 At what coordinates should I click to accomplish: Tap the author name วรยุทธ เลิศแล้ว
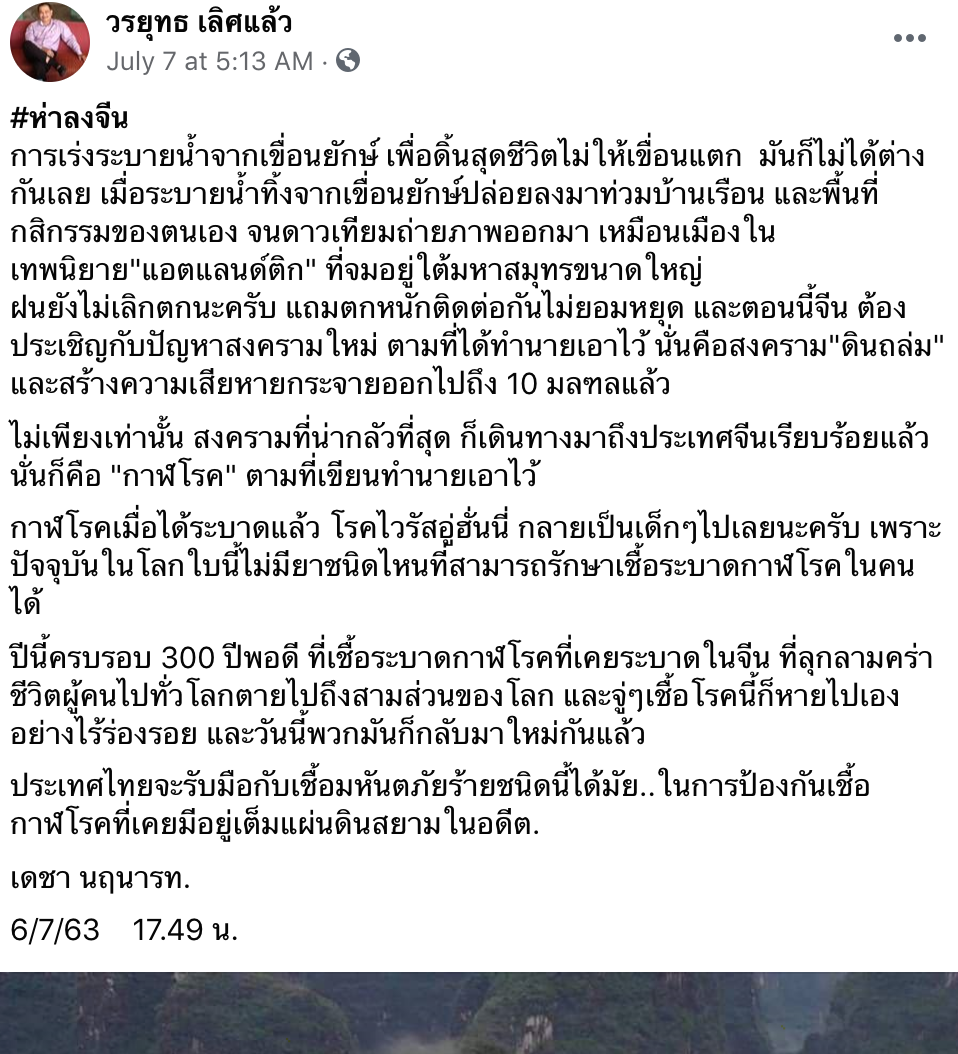pyautogui.click(x=200, y=22)
